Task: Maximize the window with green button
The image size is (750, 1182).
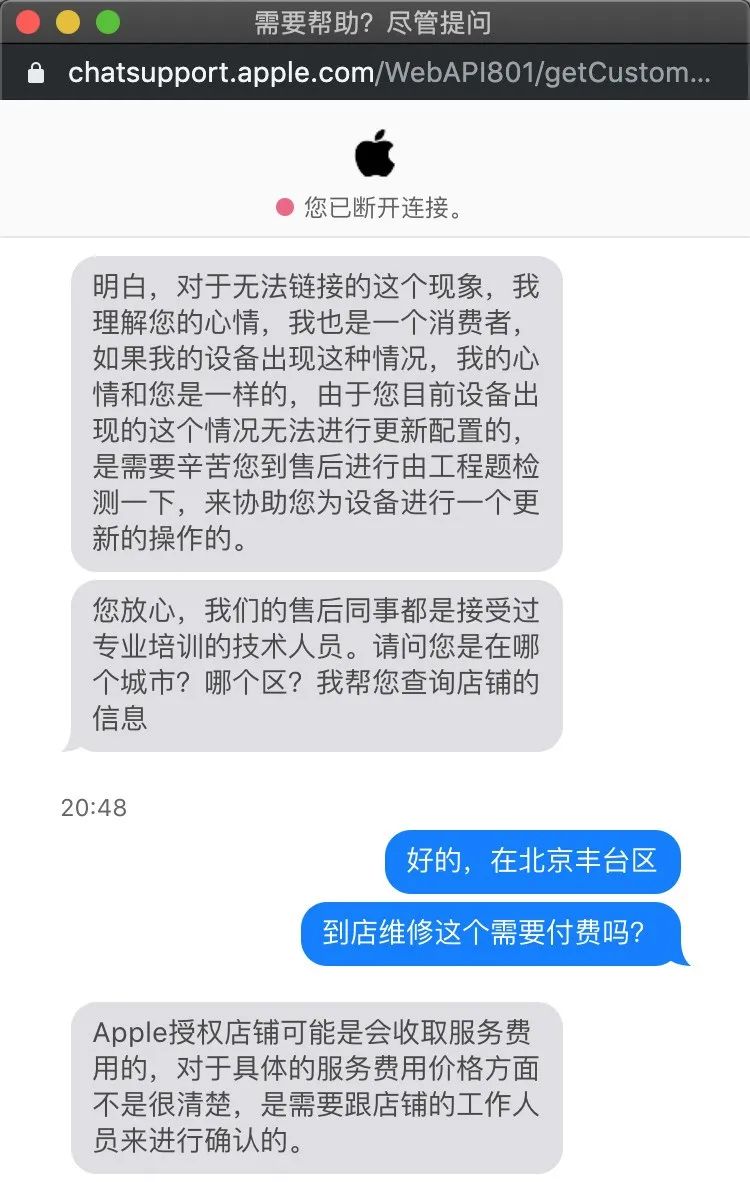Action: [x=108, y=22]
